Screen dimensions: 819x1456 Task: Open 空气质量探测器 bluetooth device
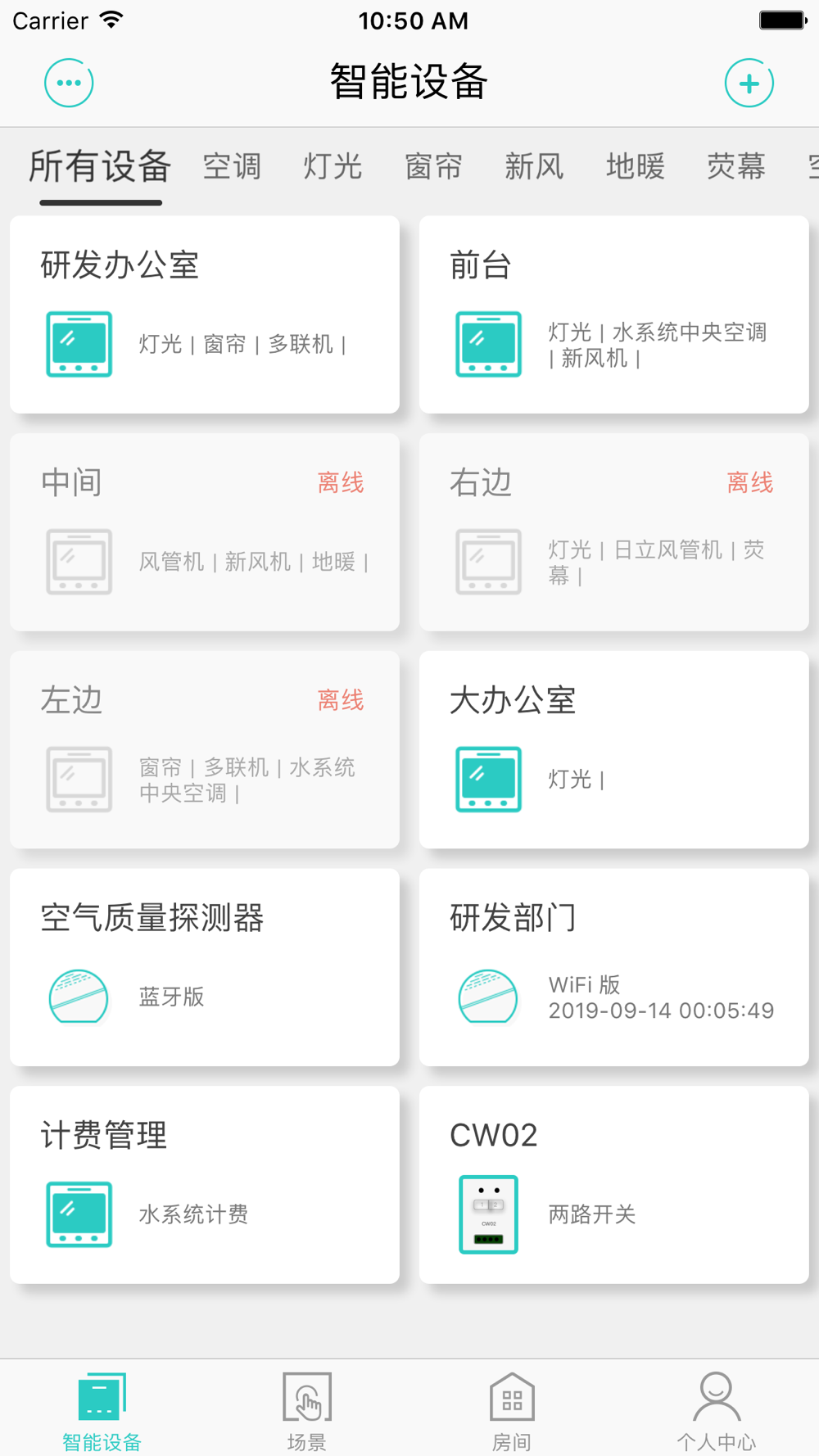205,968
